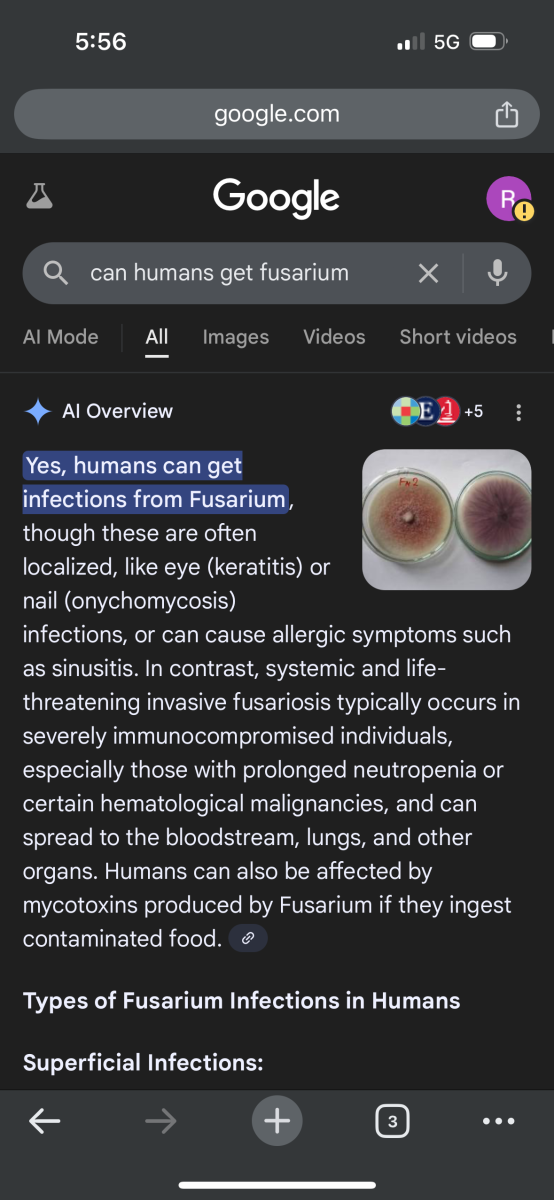This screenshot has width=554, height=1200.
Task: Tap the google.com address bar
Action: click(x=277, y=114)
